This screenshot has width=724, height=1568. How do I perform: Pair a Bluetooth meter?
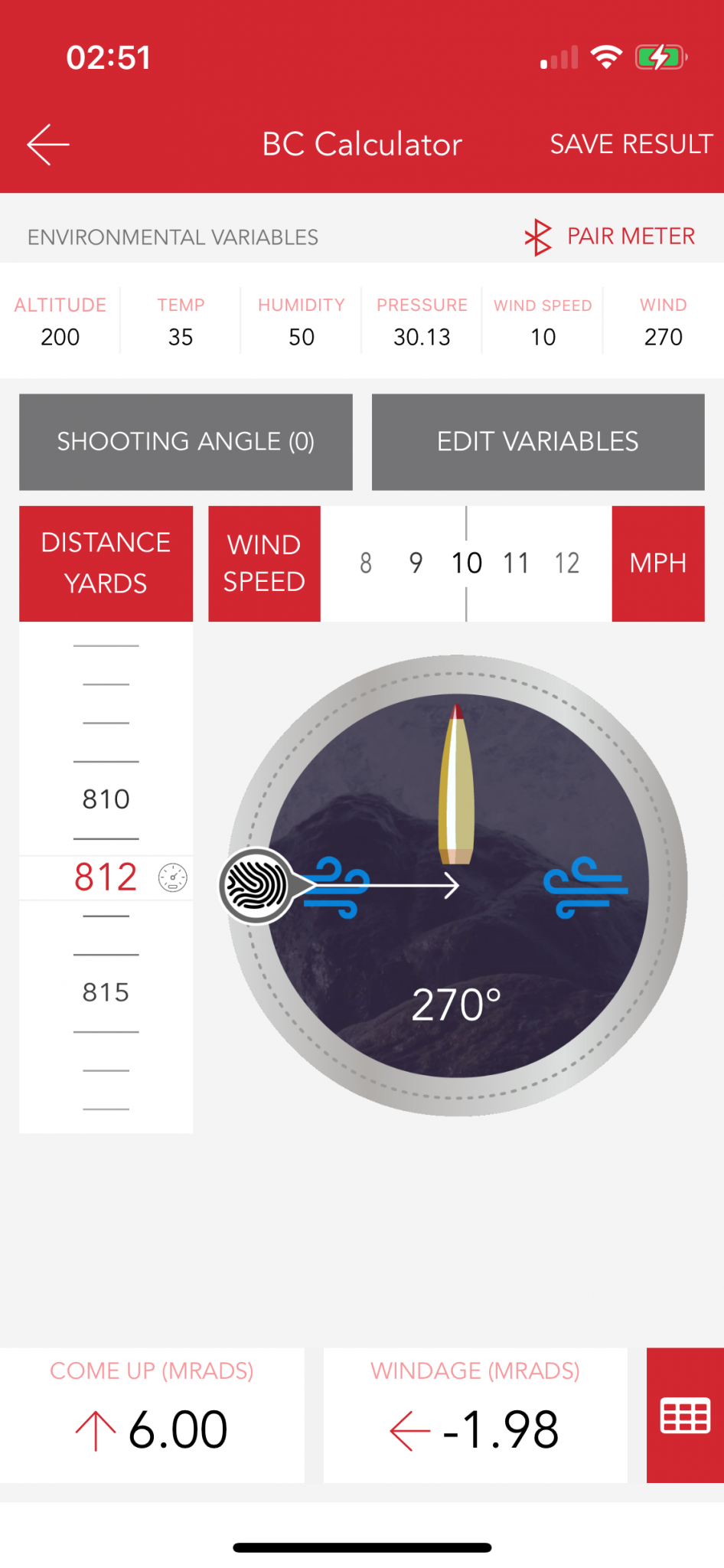(611, 237)
